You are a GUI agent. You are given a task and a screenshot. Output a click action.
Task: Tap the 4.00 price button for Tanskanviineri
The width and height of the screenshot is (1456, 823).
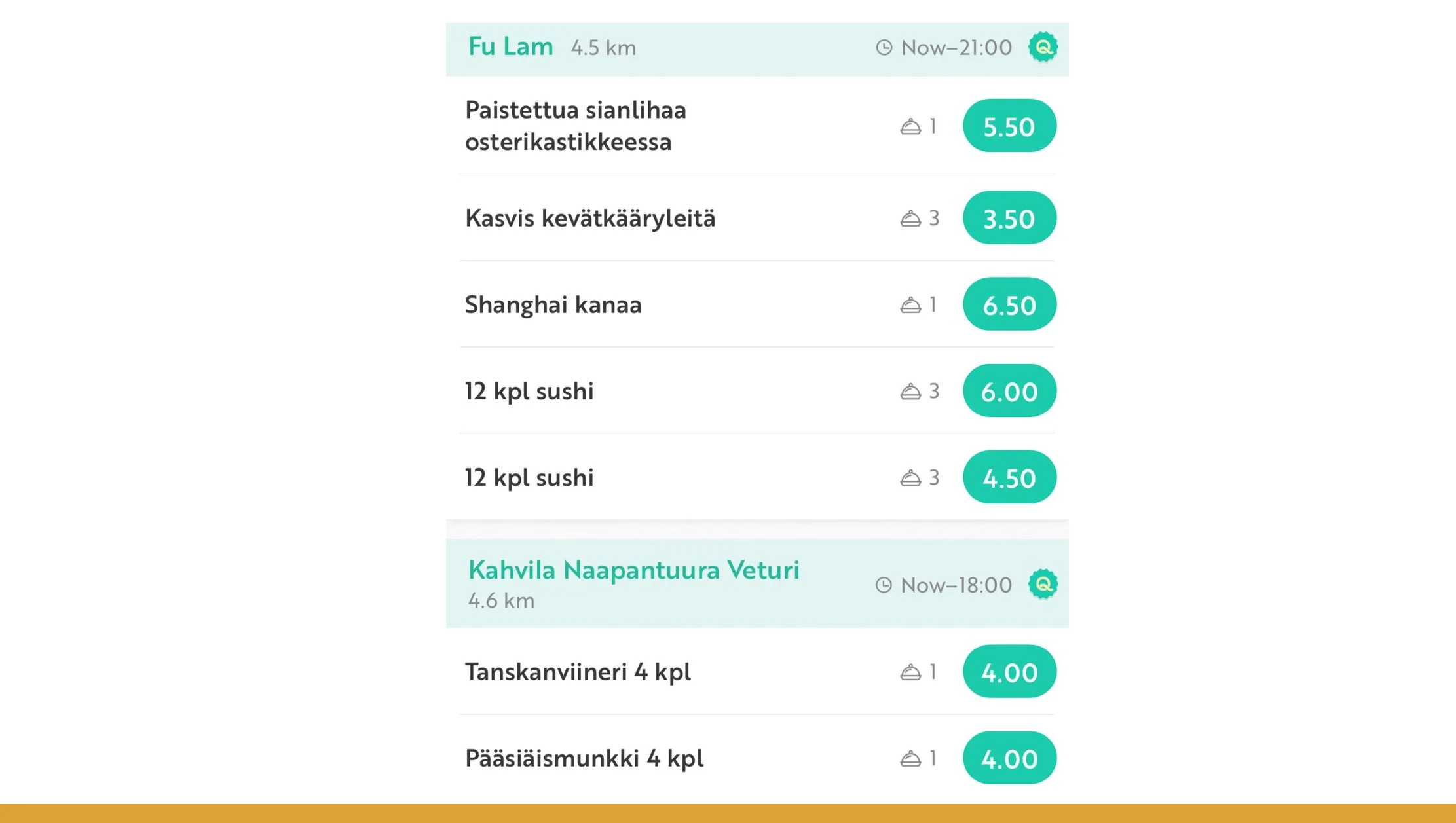point(1009,672)
